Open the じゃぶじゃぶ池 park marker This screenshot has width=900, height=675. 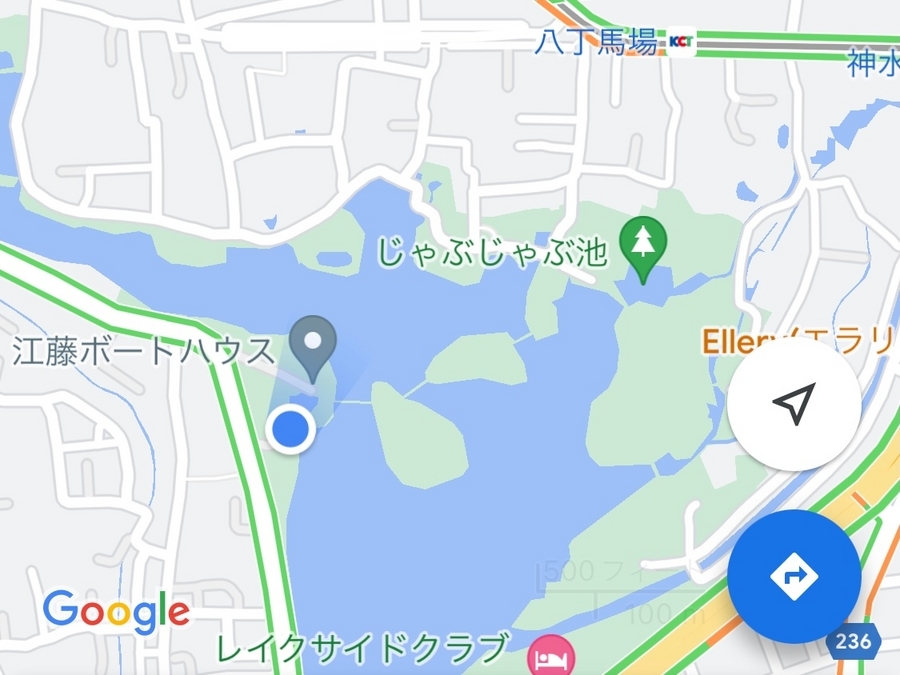[x=643, y=246]
